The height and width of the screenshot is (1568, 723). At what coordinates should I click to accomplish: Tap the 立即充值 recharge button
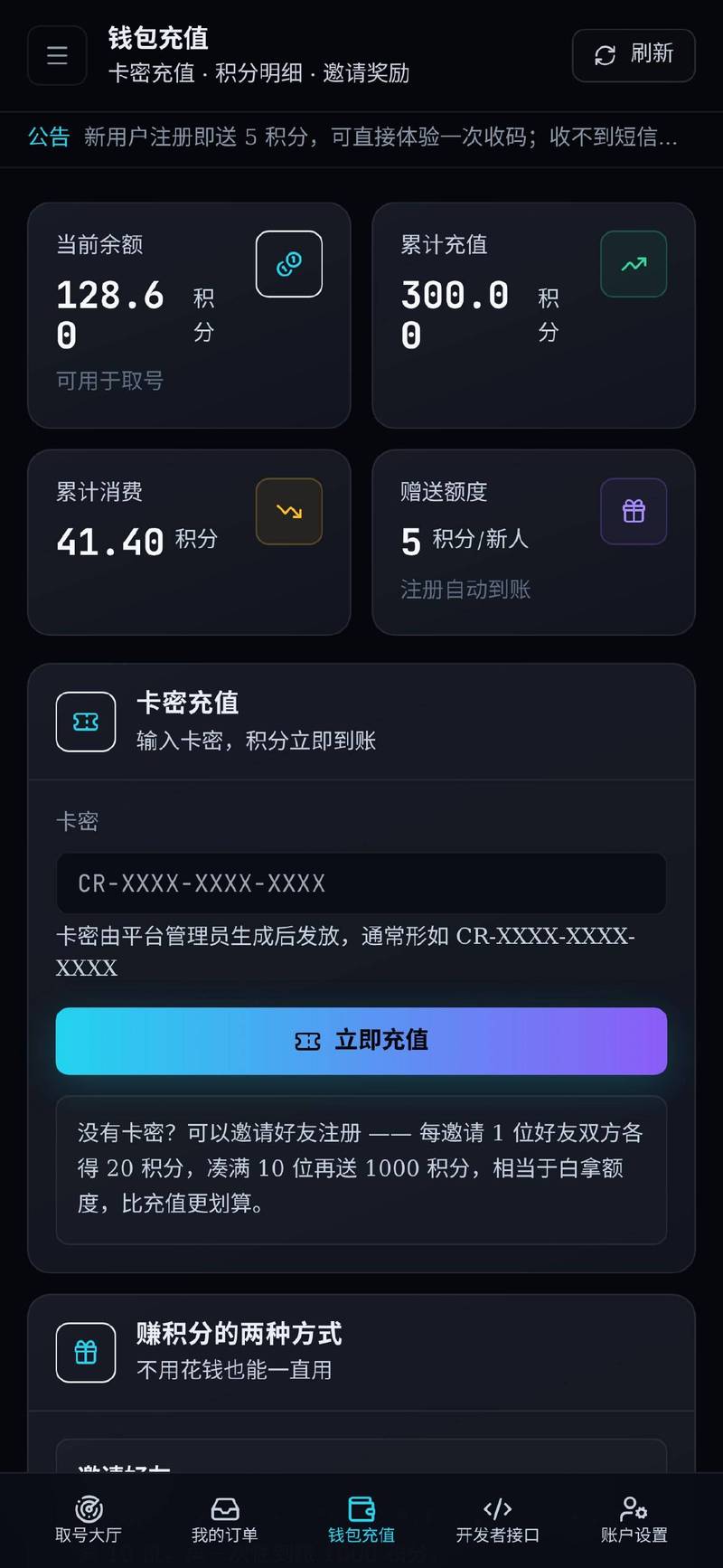pos(361,1041)
